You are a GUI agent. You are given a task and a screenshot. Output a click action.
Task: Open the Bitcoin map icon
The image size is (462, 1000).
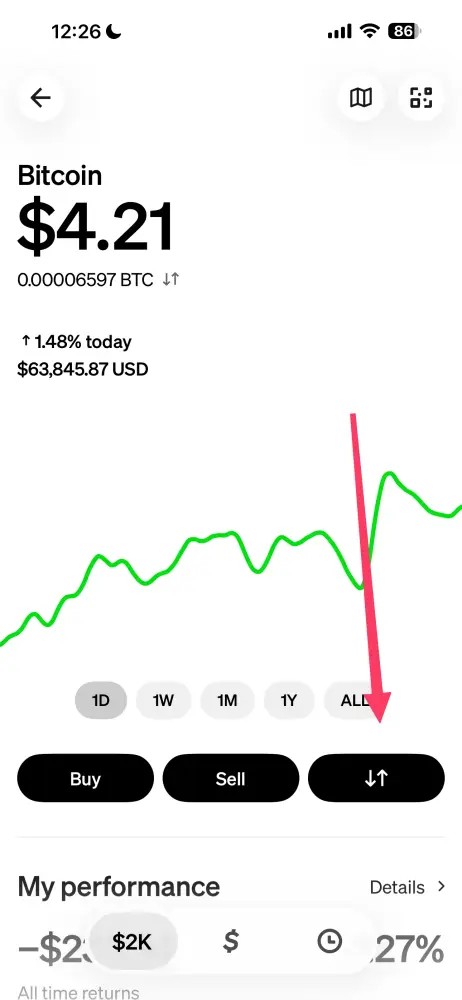pyautogui.click(x=361, y=98)
